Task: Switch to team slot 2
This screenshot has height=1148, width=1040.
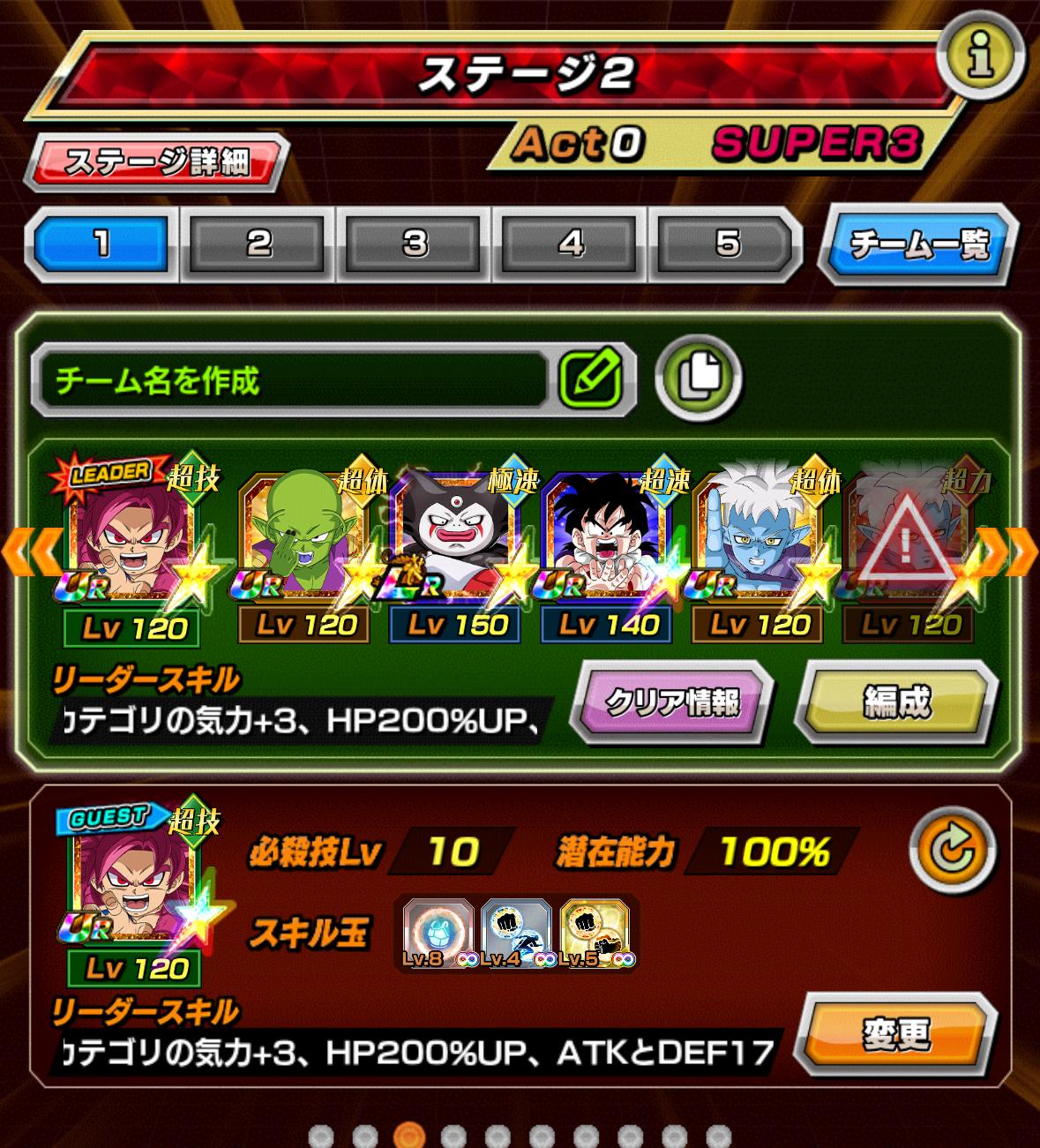Action: pos(258,244)
